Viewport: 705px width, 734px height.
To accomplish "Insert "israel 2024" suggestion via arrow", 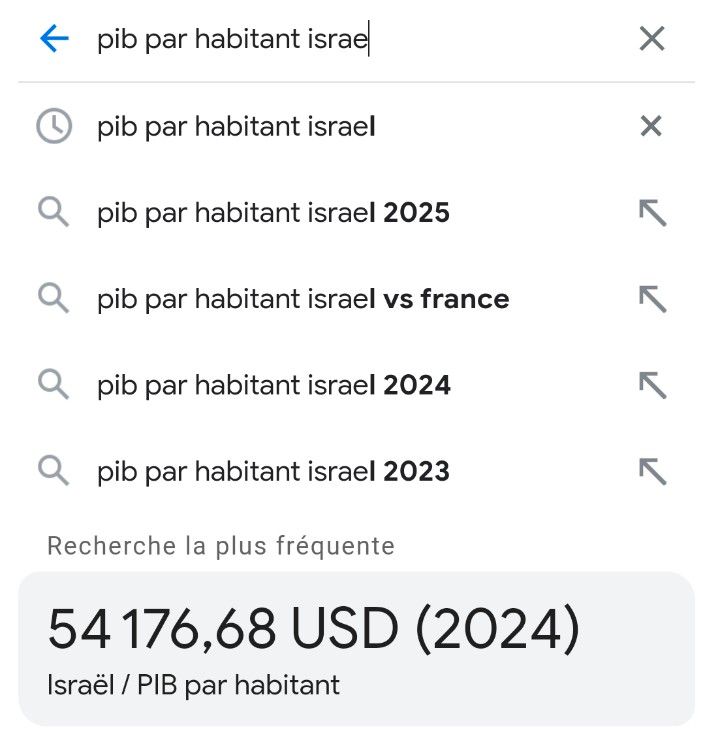I will tap(652, 385).
